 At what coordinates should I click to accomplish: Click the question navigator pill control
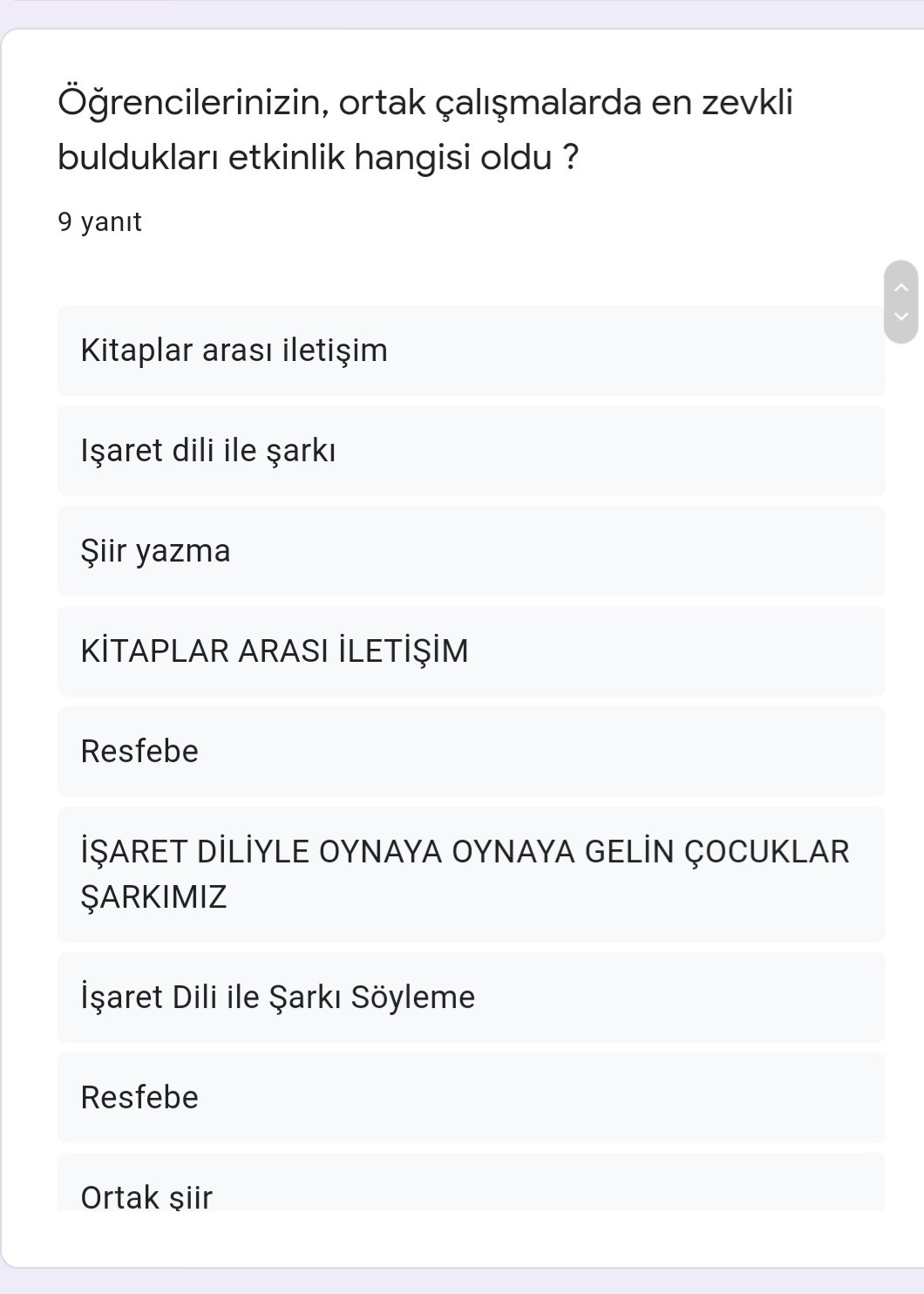[903, 301]
